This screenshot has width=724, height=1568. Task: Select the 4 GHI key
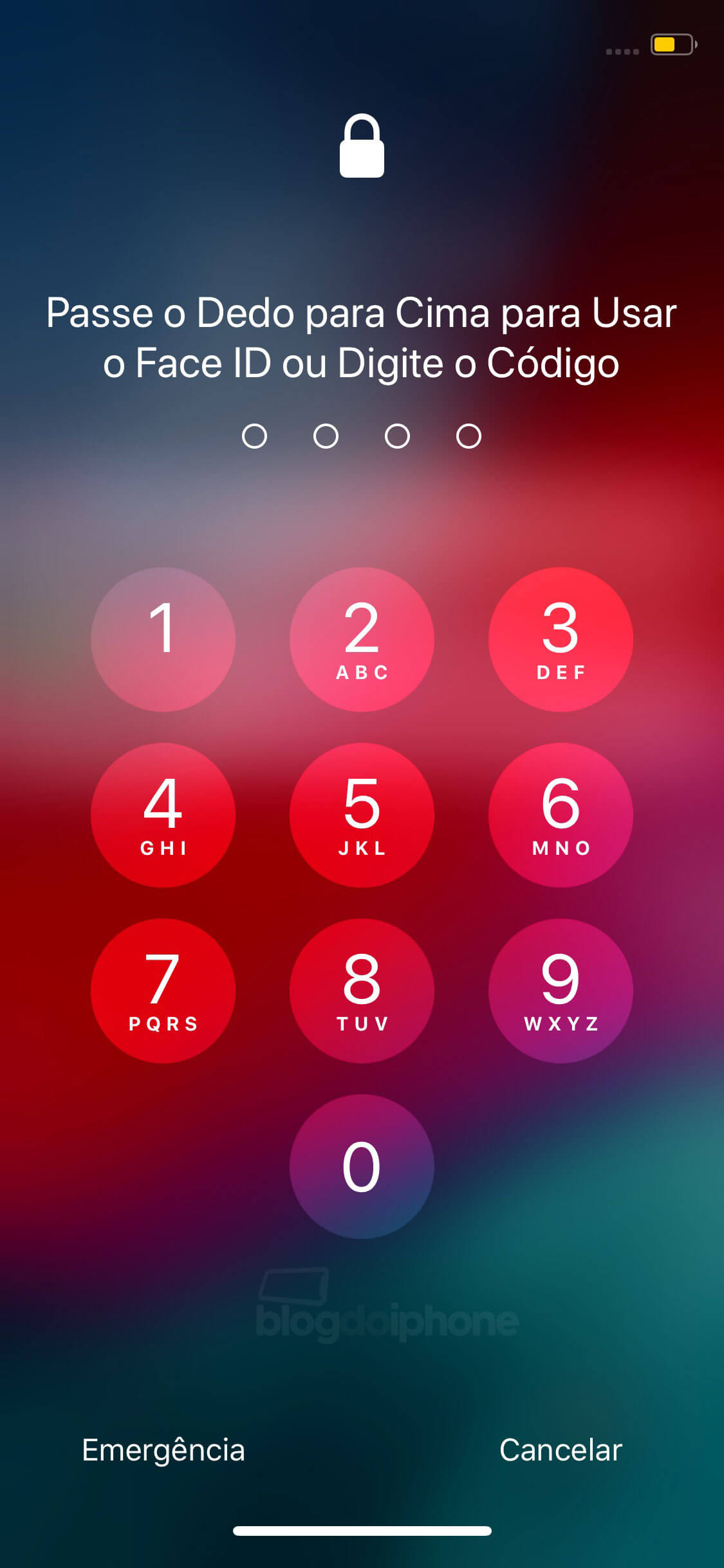point(163,815)
